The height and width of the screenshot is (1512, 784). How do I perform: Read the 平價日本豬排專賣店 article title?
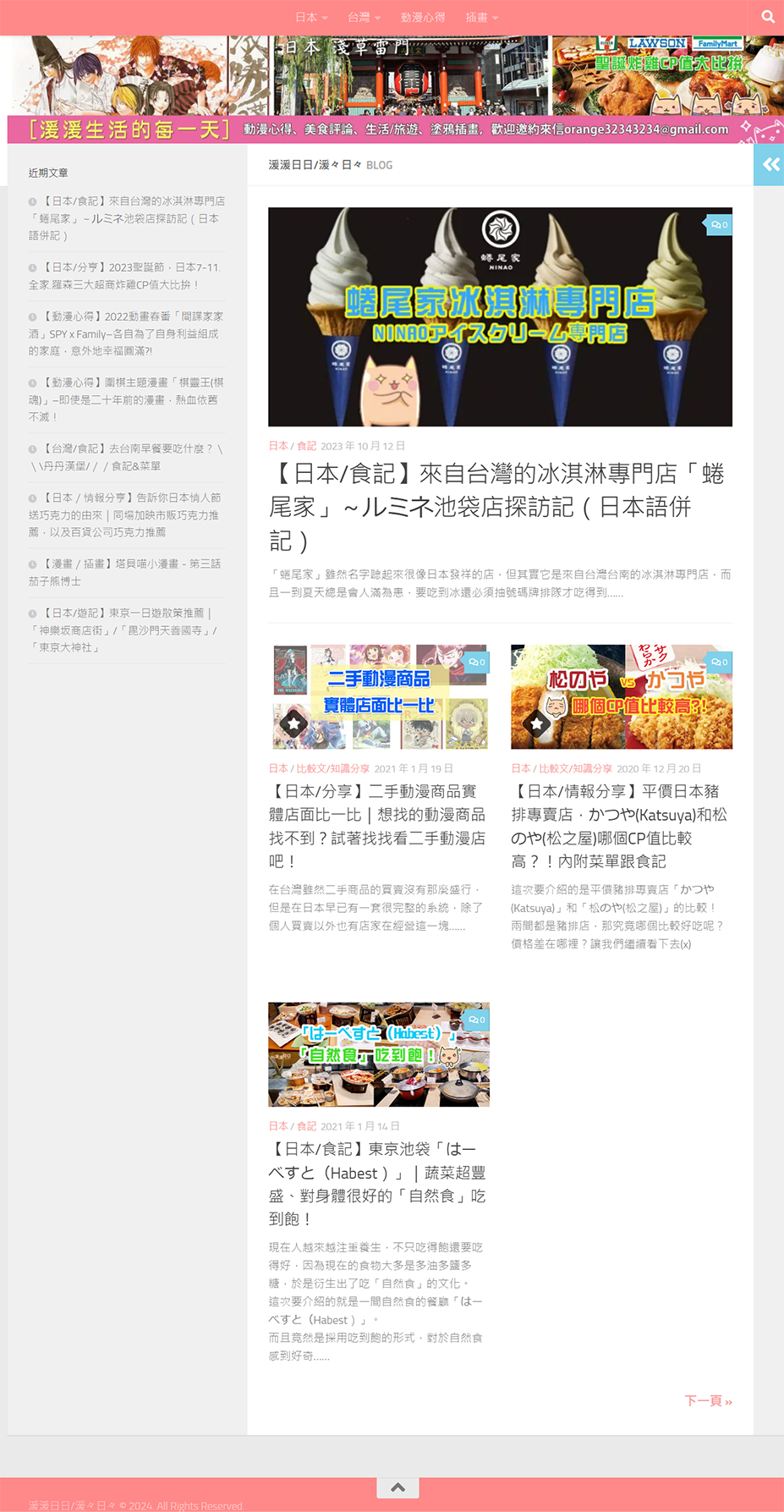pos(618,826)
